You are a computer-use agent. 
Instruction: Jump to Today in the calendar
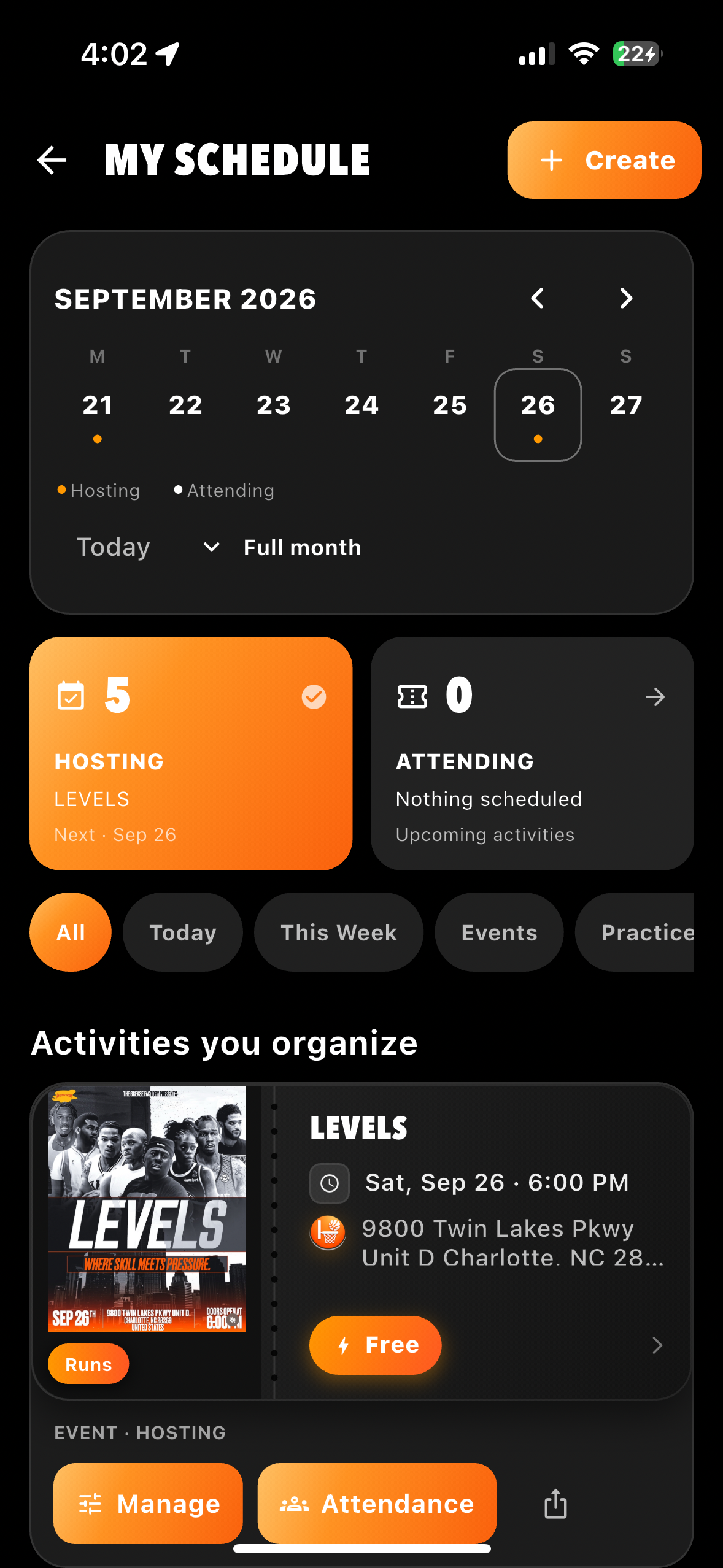pos(113,547)
